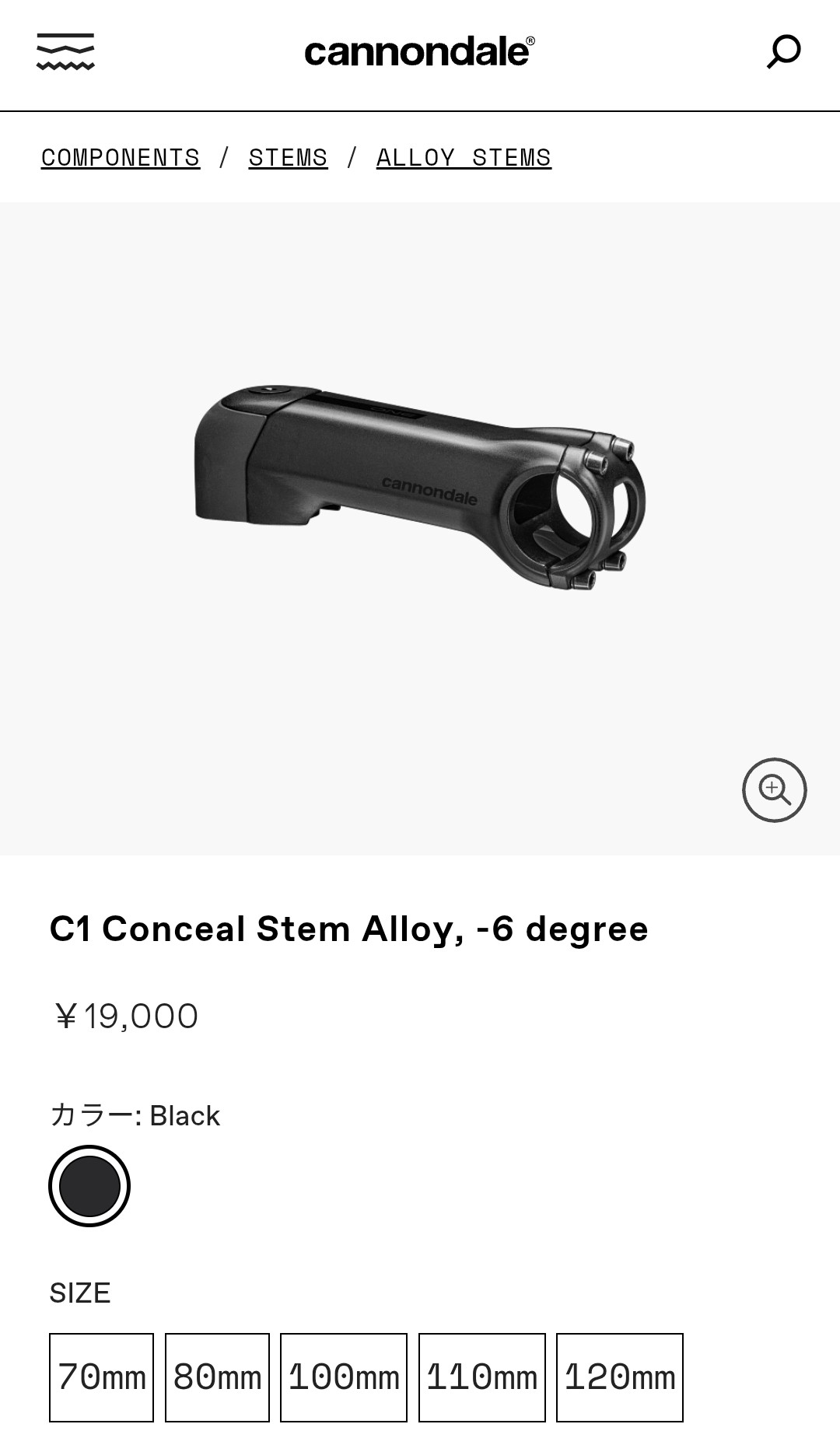Open the Alloy Stems breadcrumb link
Screen dimensions: 840x1445
click(464, 158)
